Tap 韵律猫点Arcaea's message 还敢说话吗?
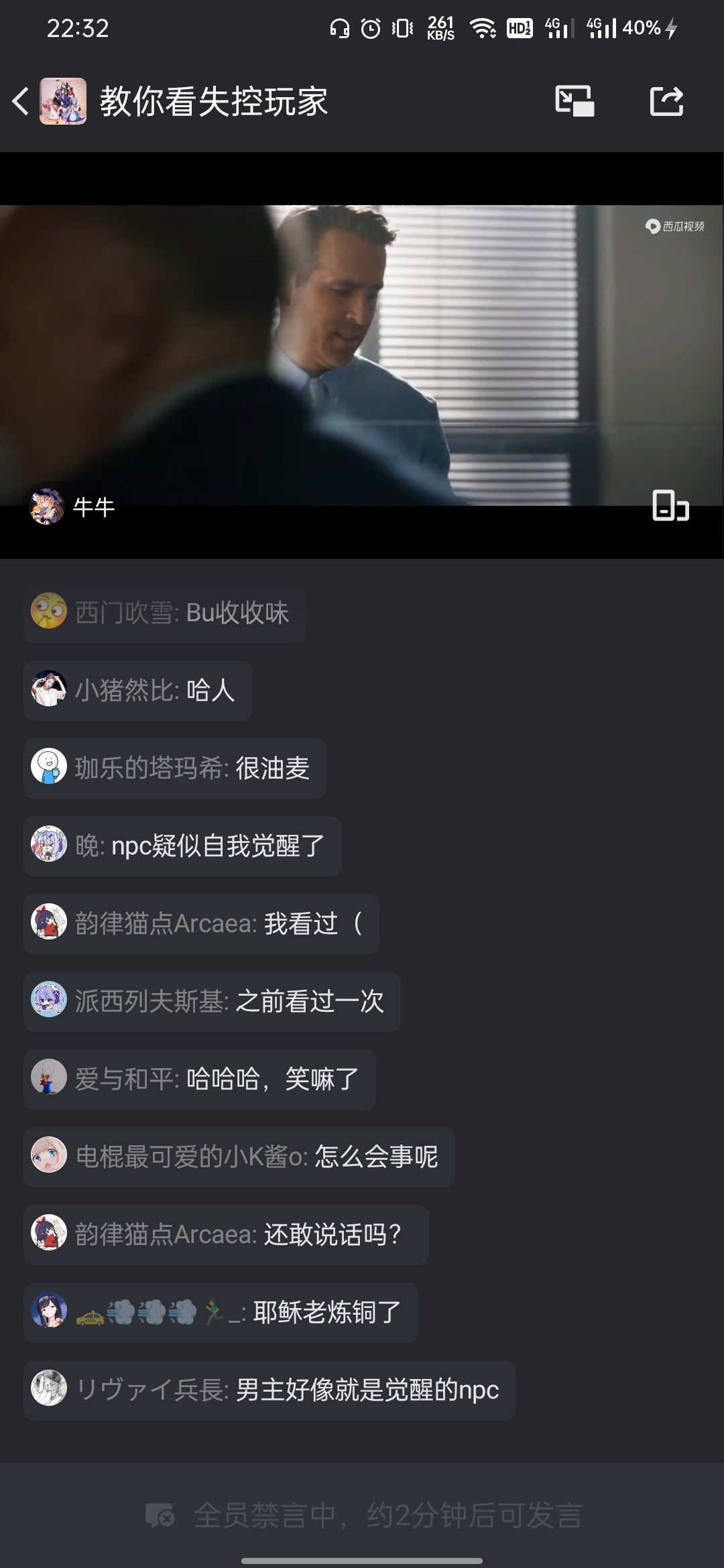The width and height of the screenshot is (724, 1568). [227, 1235]
